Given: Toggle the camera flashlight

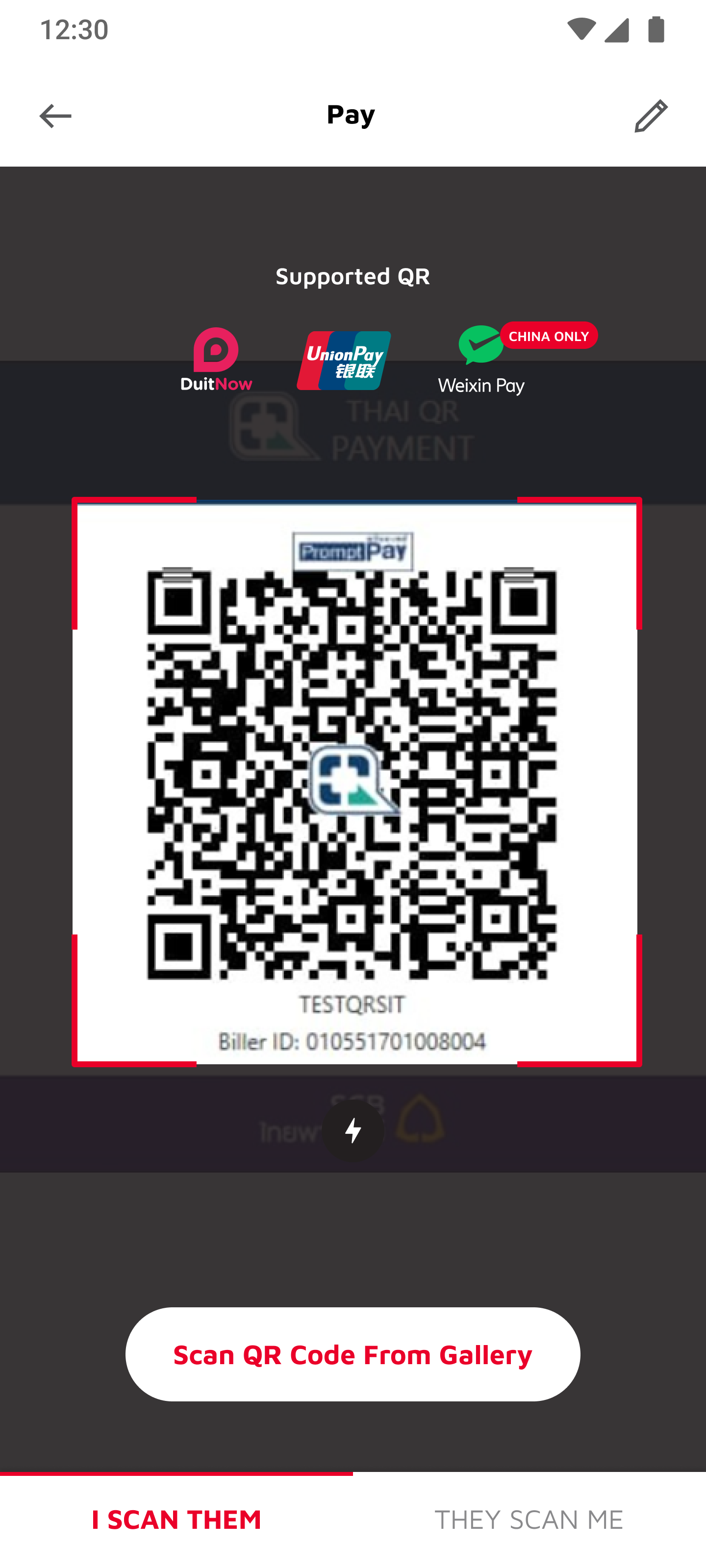Looking at the screenshot, I should point(353,1130).
